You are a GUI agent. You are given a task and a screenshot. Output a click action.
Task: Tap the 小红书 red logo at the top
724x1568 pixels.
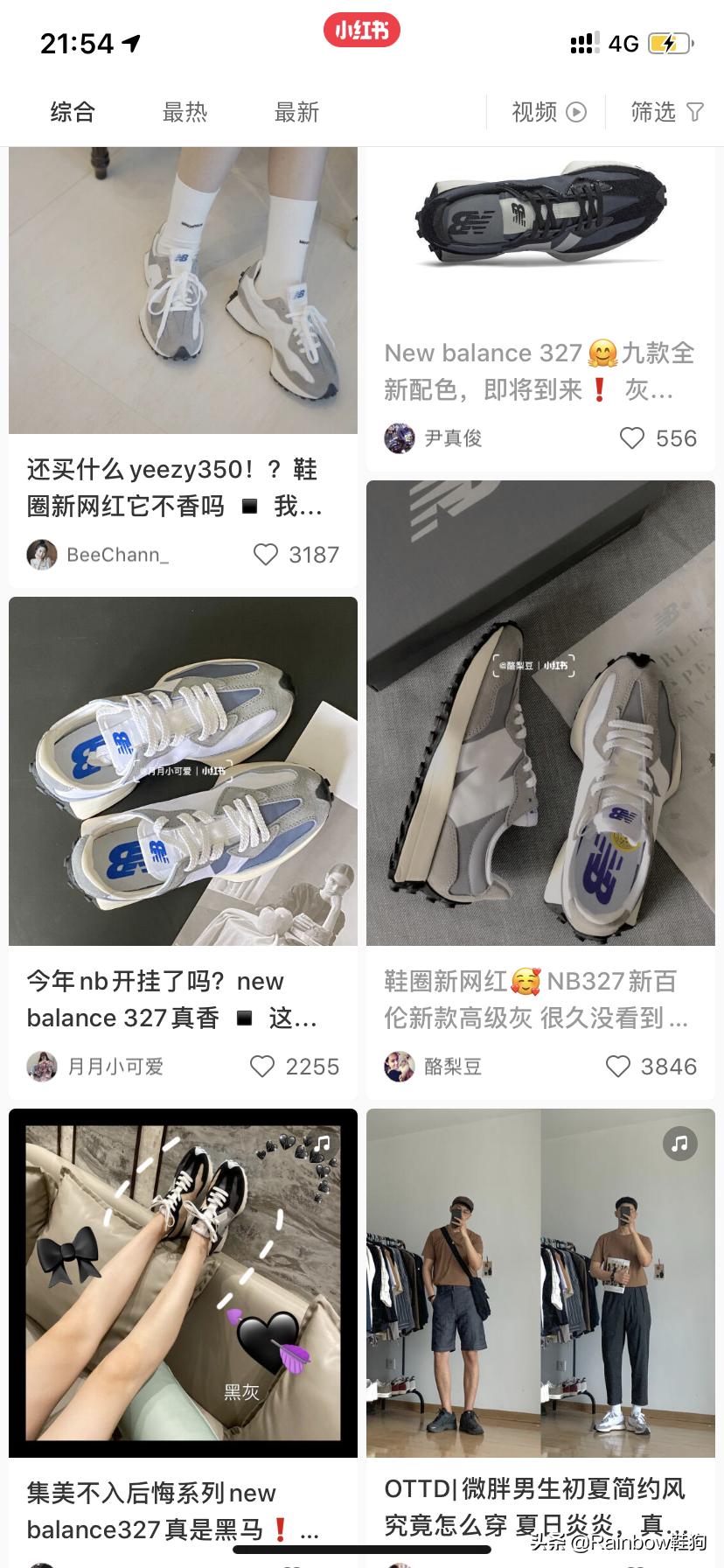click(361, 29)
